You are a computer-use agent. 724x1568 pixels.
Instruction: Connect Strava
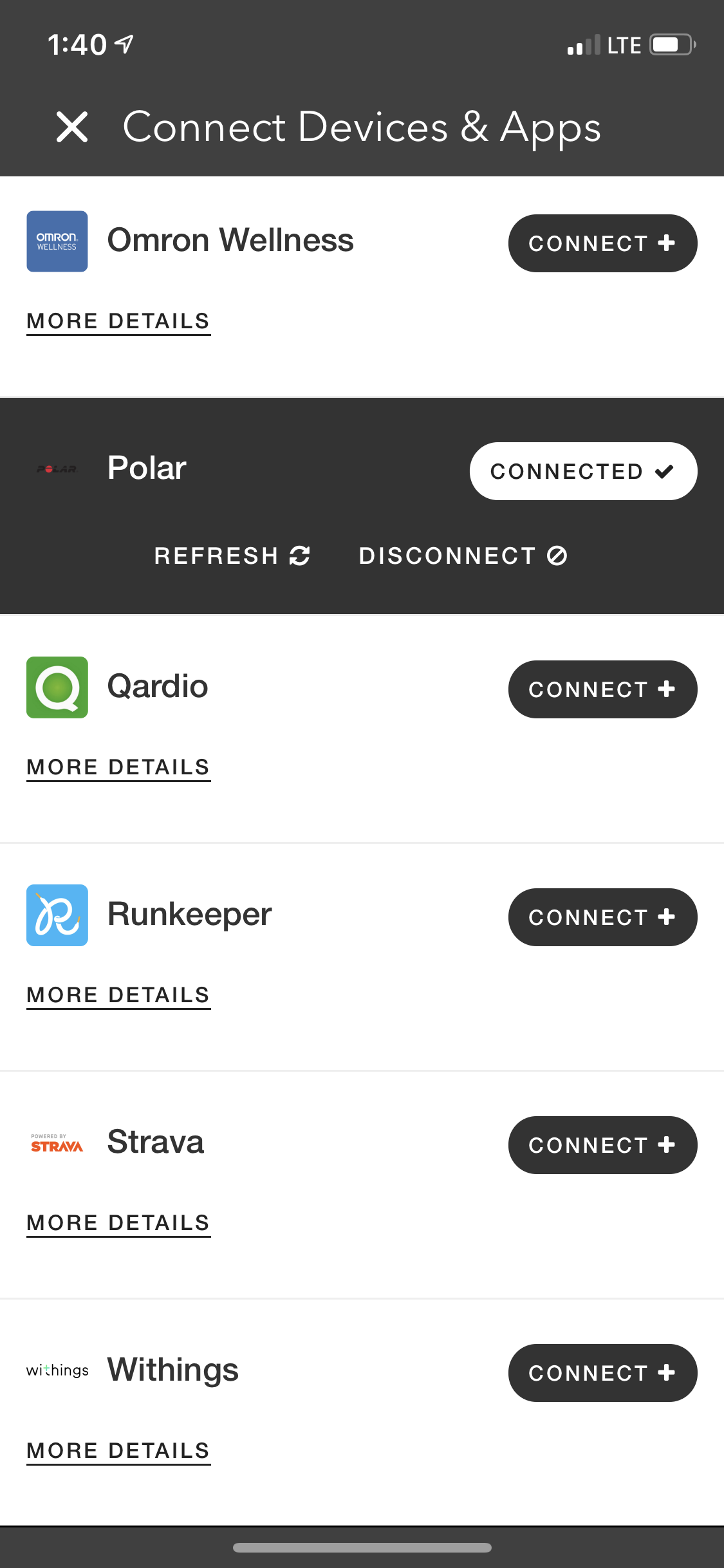pos(602,1145)
